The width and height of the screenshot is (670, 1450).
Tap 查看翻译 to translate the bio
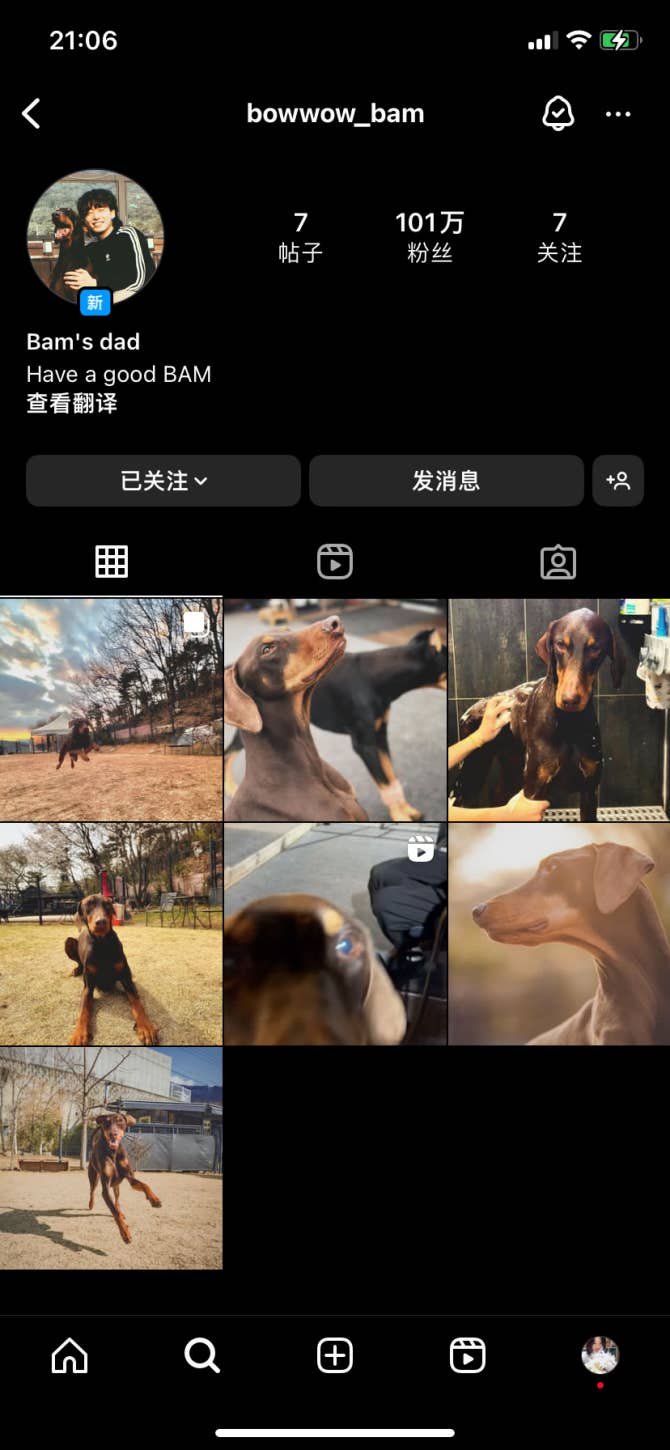coord(72,404)
